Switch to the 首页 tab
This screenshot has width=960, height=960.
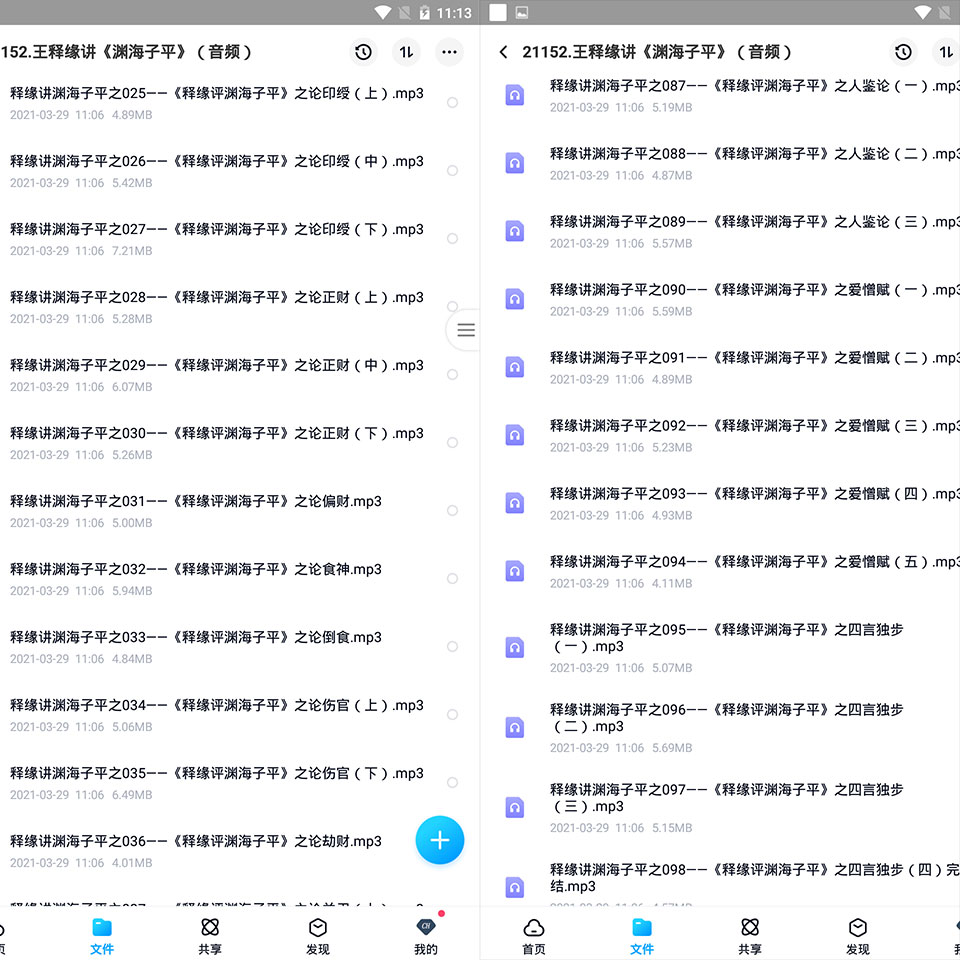pos(533,937)
